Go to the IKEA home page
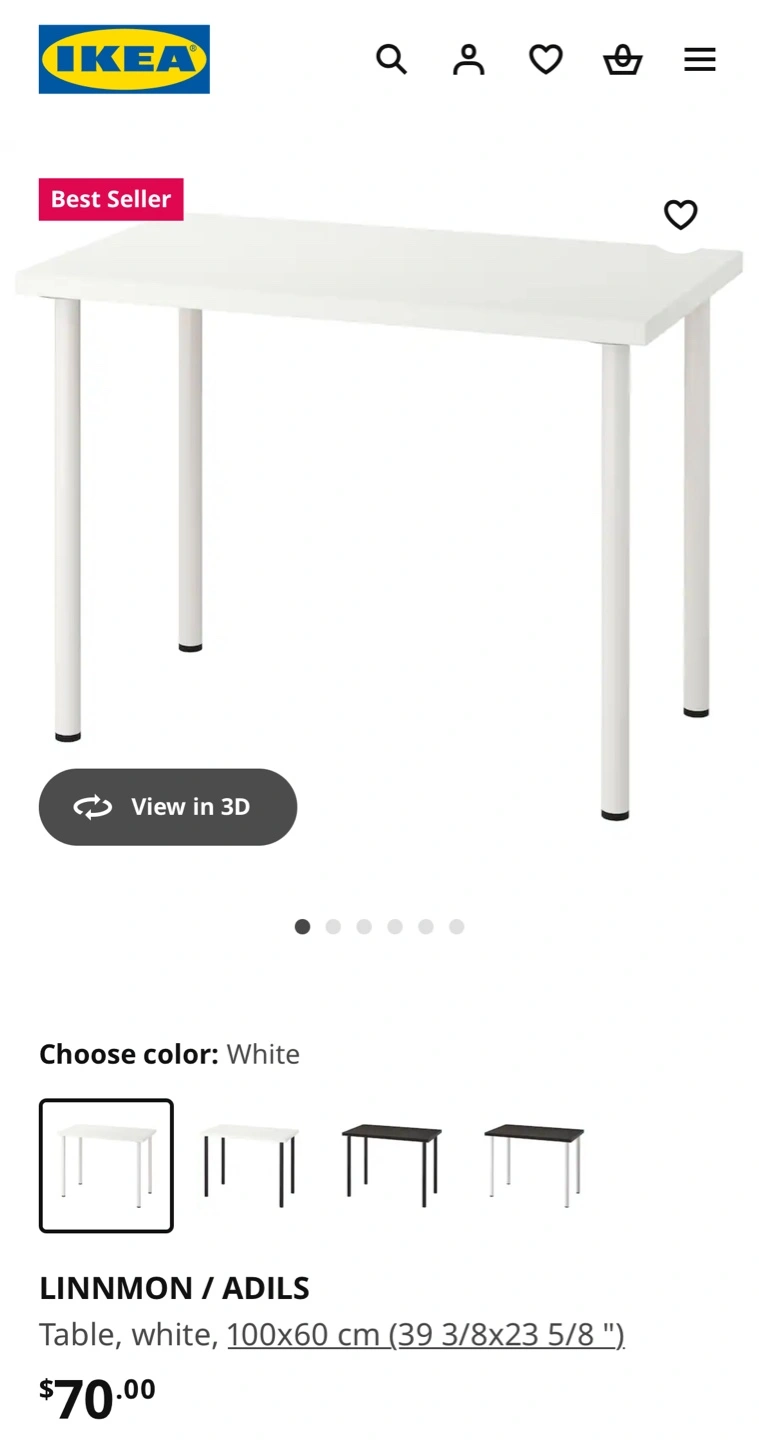This screenshot has width=759, height=1440. [124, 59]
